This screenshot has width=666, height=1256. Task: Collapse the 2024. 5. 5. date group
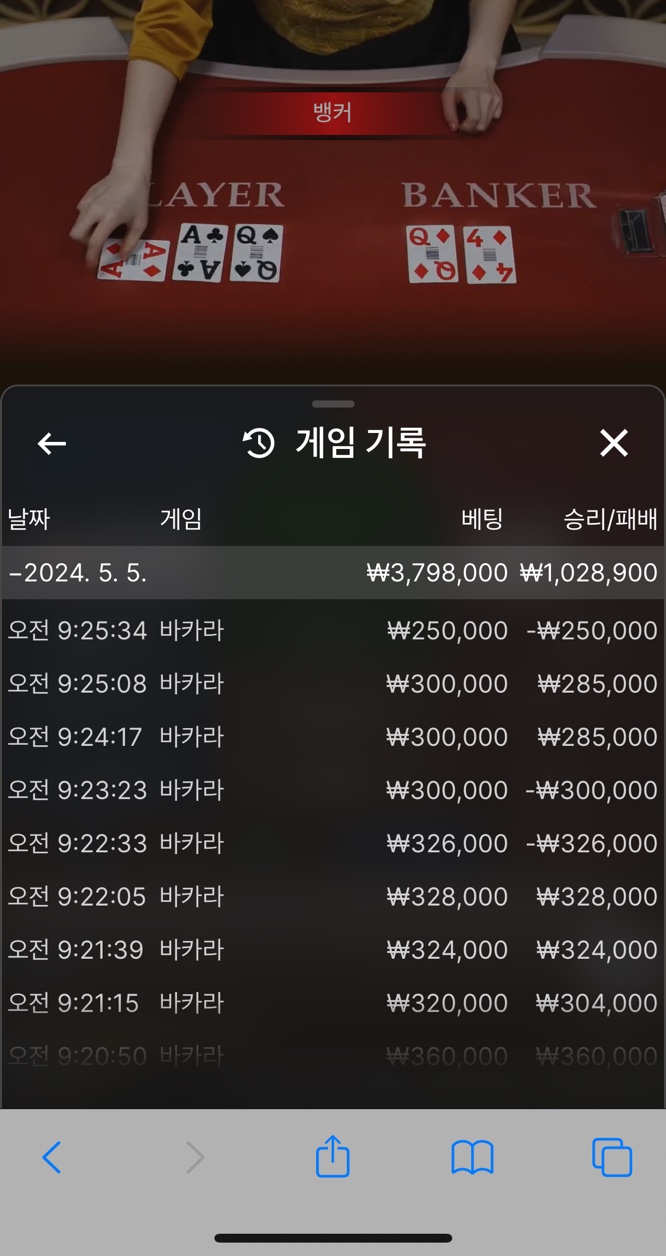point(333,573)
